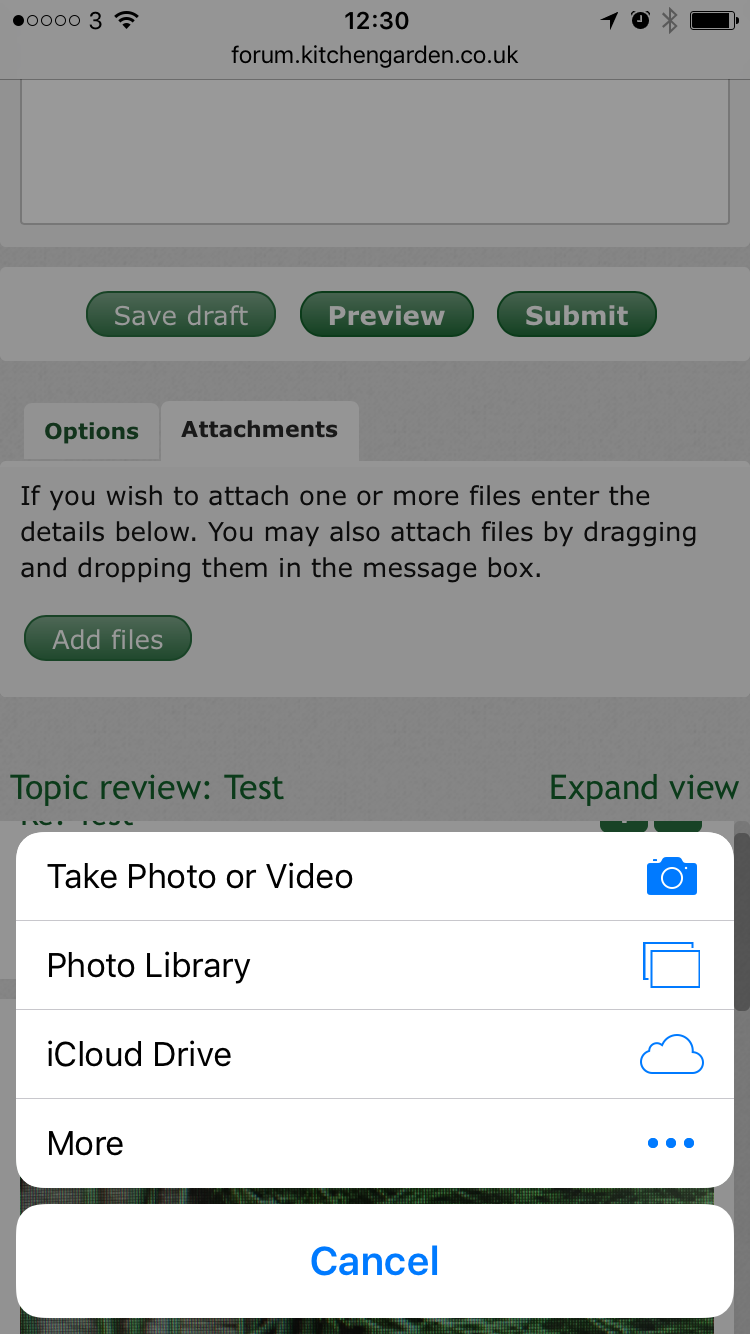Expand view of the topic review
Image resolution: width=750 pixels, height=1334 pixels.
point(644,787)
